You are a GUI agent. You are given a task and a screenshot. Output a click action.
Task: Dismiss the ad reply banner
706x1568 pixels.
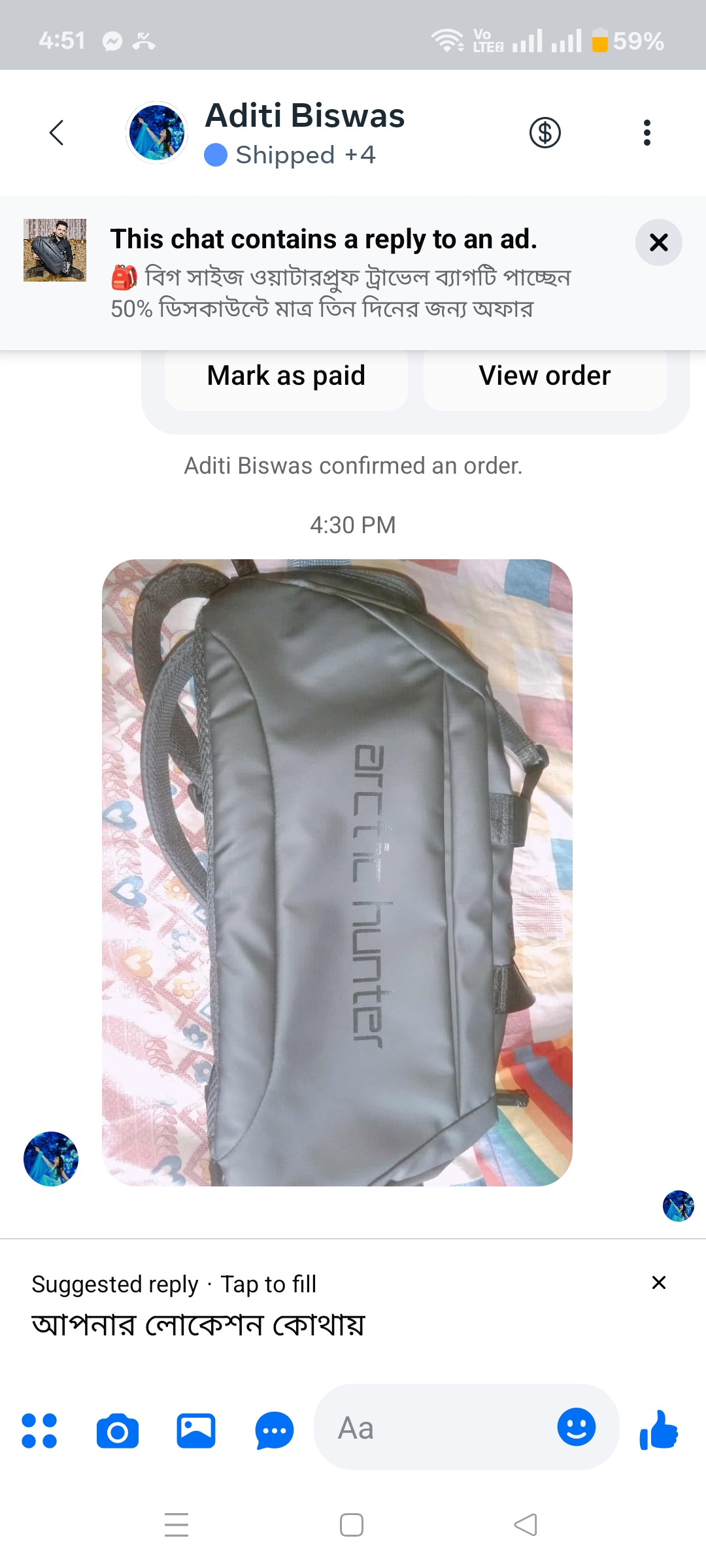[658, 242]
